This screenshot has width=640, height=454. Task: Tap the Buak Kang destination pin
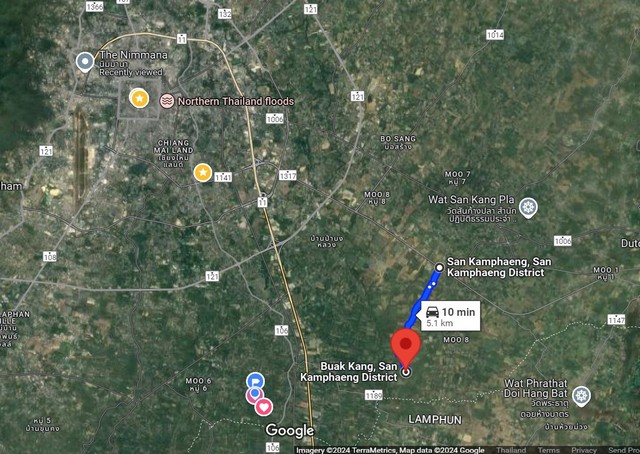[405, 348]
